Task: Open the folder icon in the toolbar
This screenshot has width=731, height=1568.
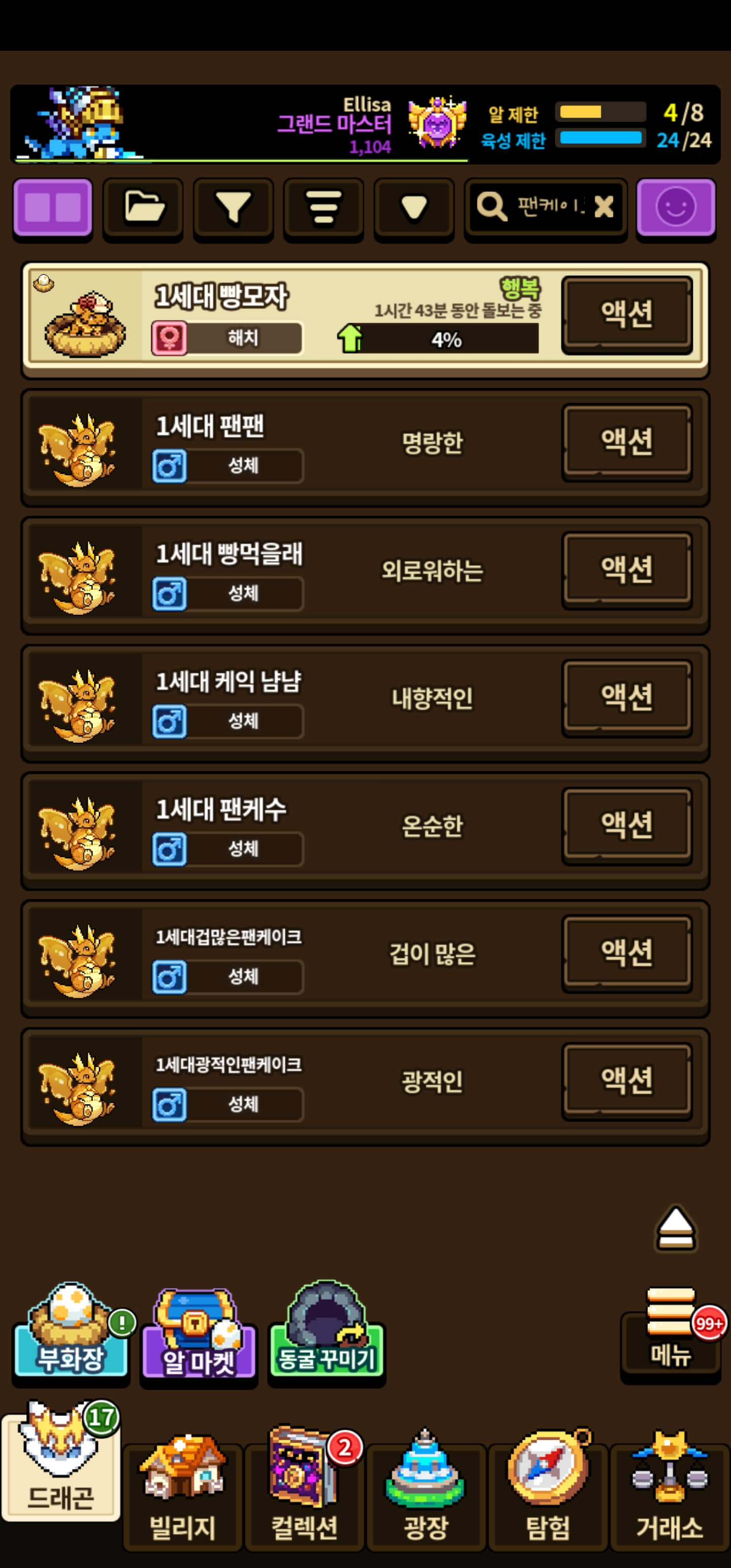Action: click(143, 208)
